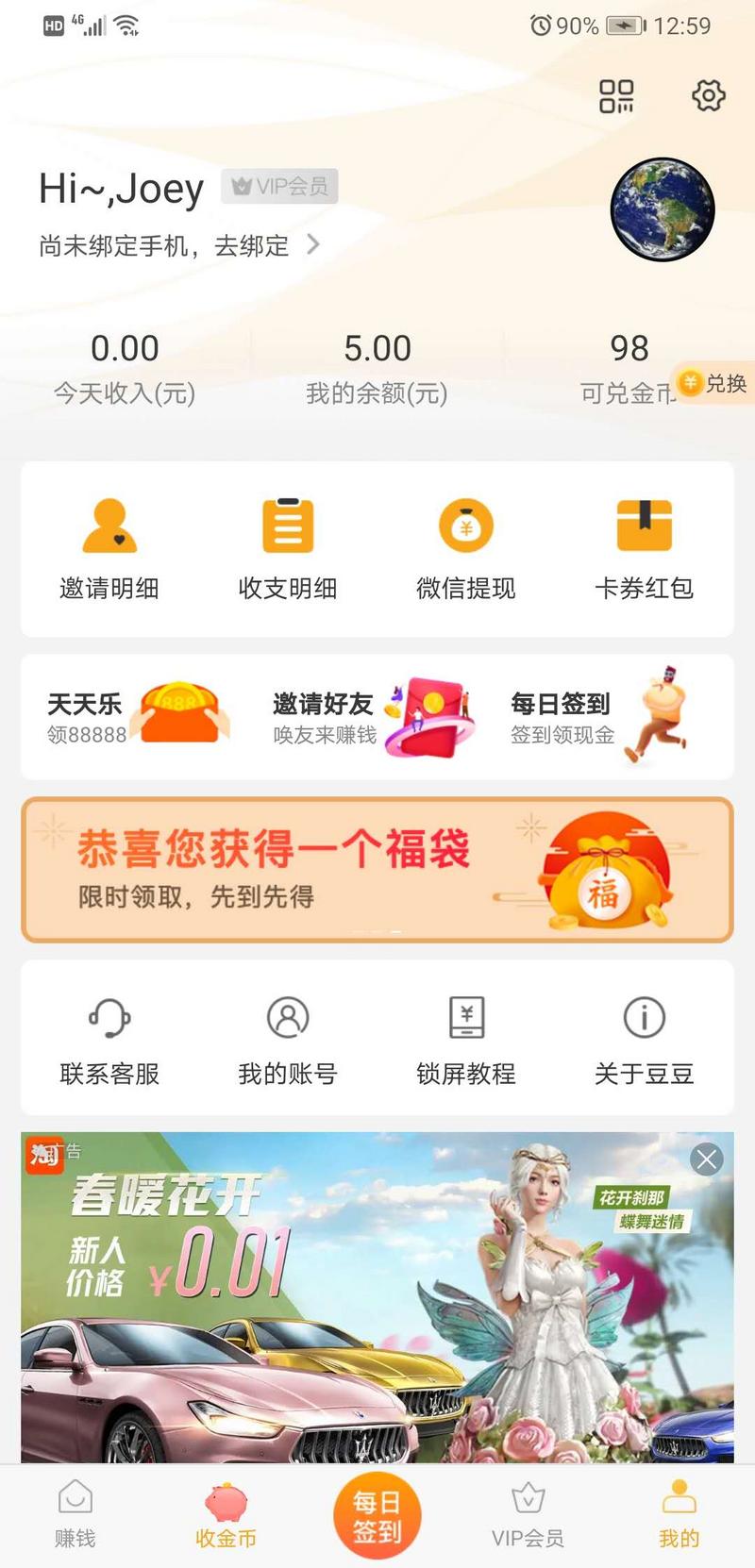Image resolution: width=755 pixels, height=1568 pixels.
Task: Expand phone binding via the chevron arrow
Action: [313, 245]
